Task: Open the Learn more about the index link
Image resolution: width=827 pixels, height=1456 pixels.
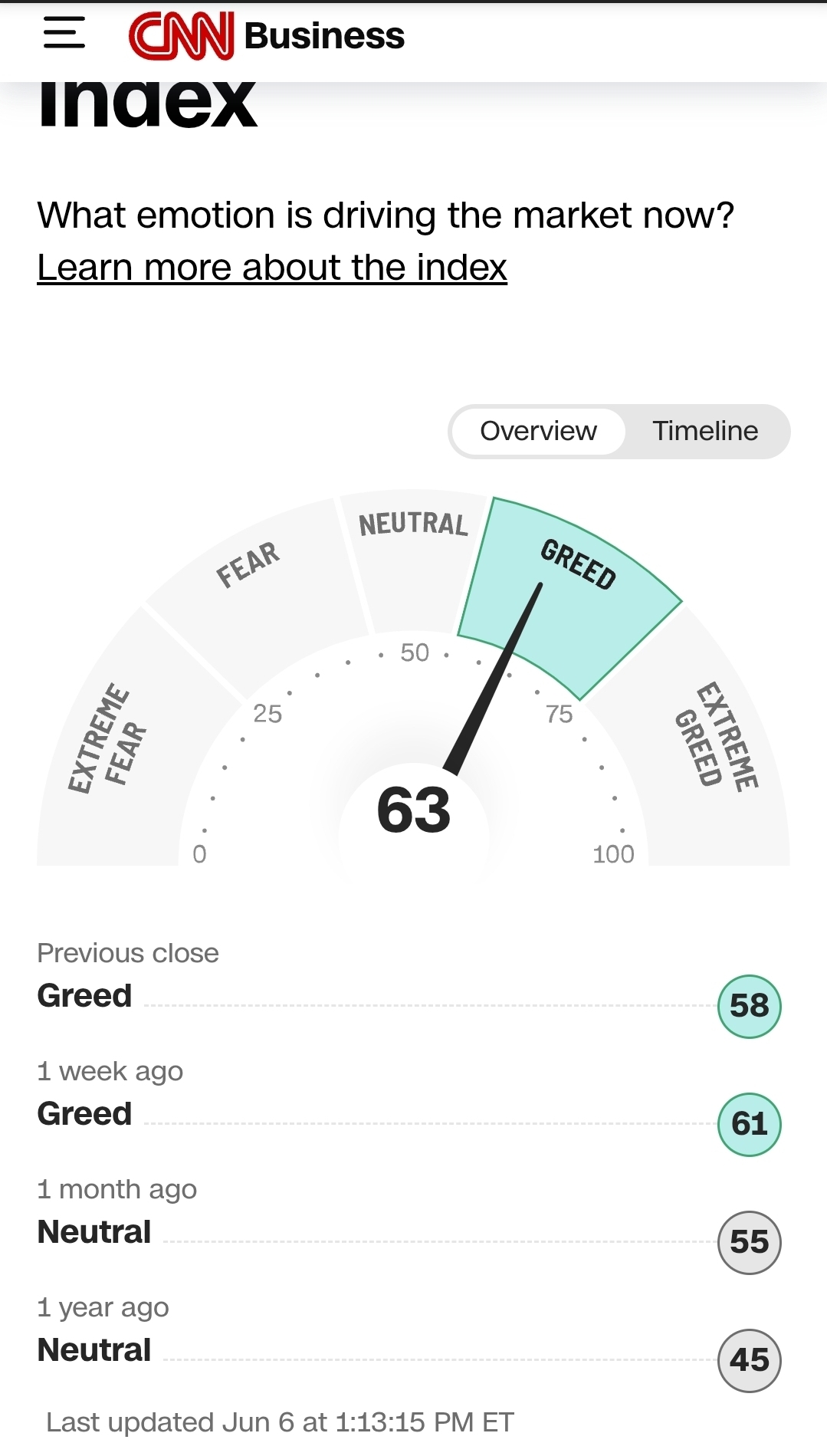Action: [x=272, y=268]
